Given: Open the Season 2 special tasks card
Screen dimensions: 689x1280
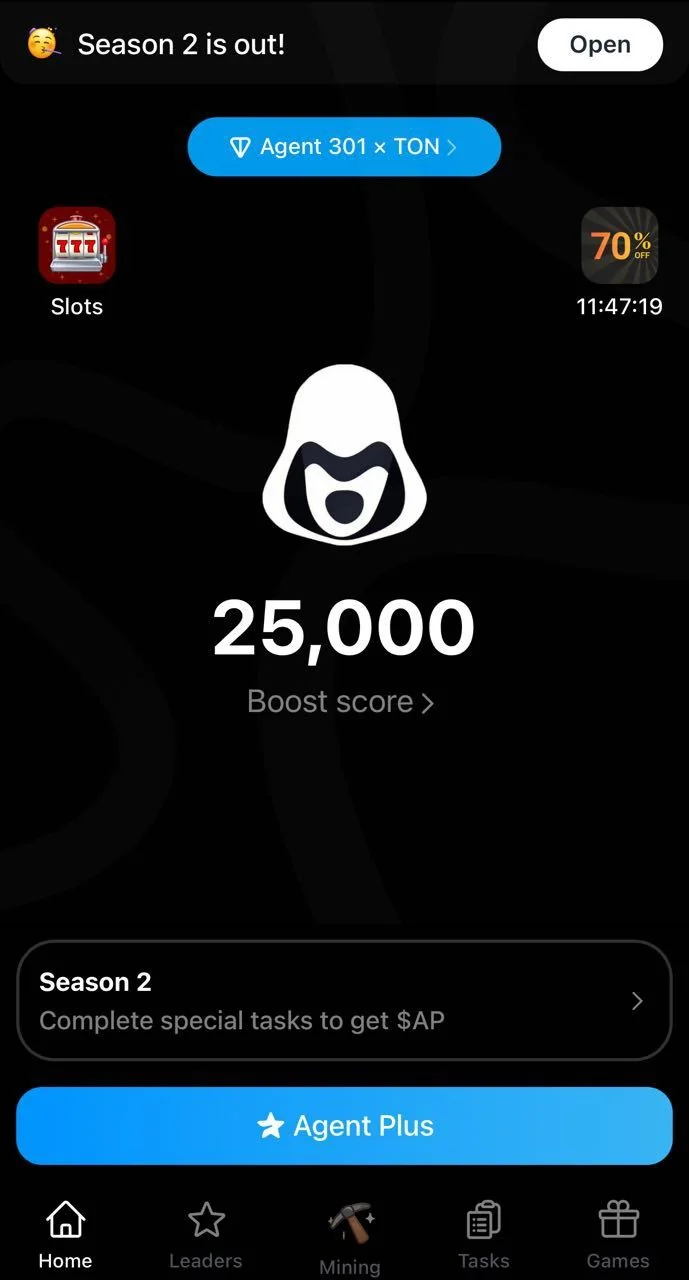Looking at the screenshot, I should (x=344, y=1000).
